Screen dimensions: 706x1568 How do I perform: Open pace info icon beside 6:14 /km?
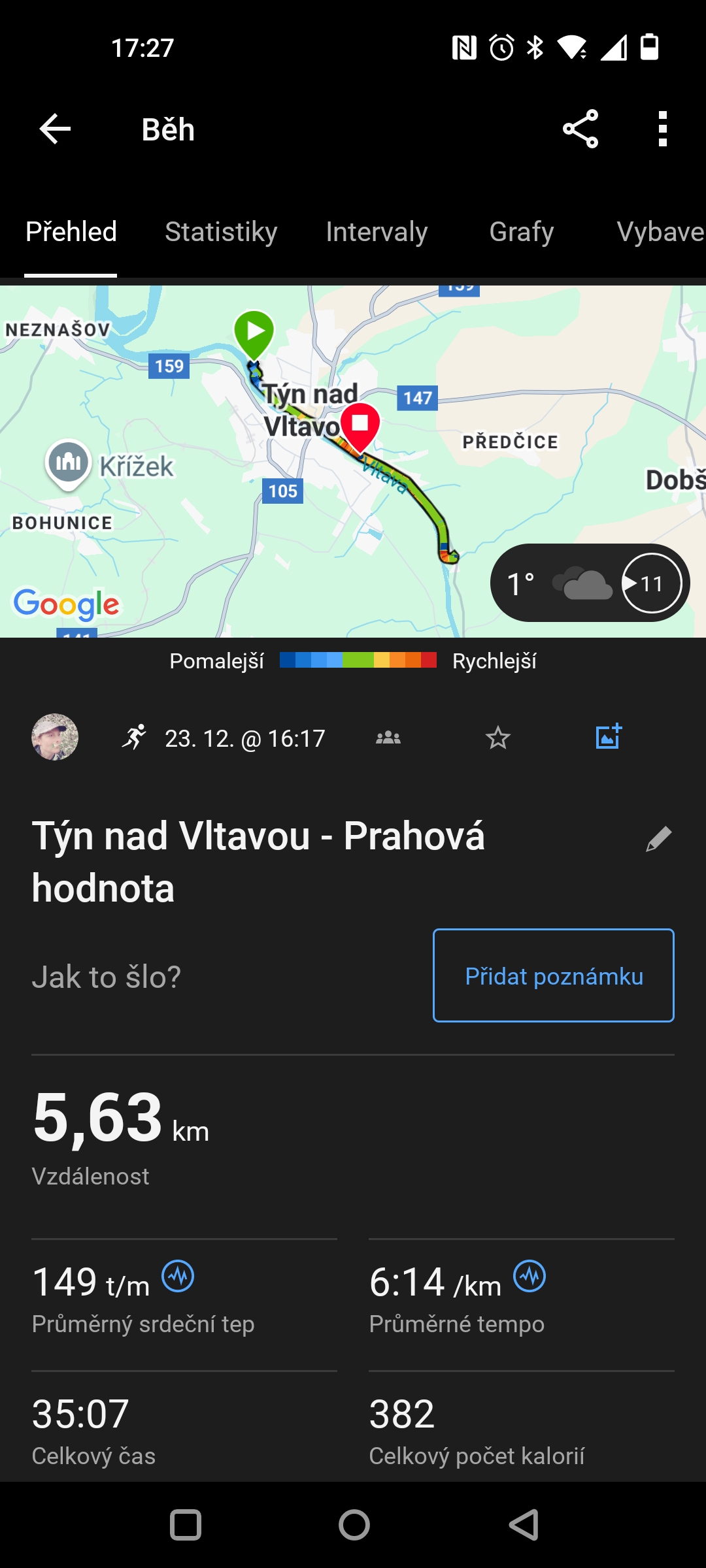click(x=529, y=1276)
